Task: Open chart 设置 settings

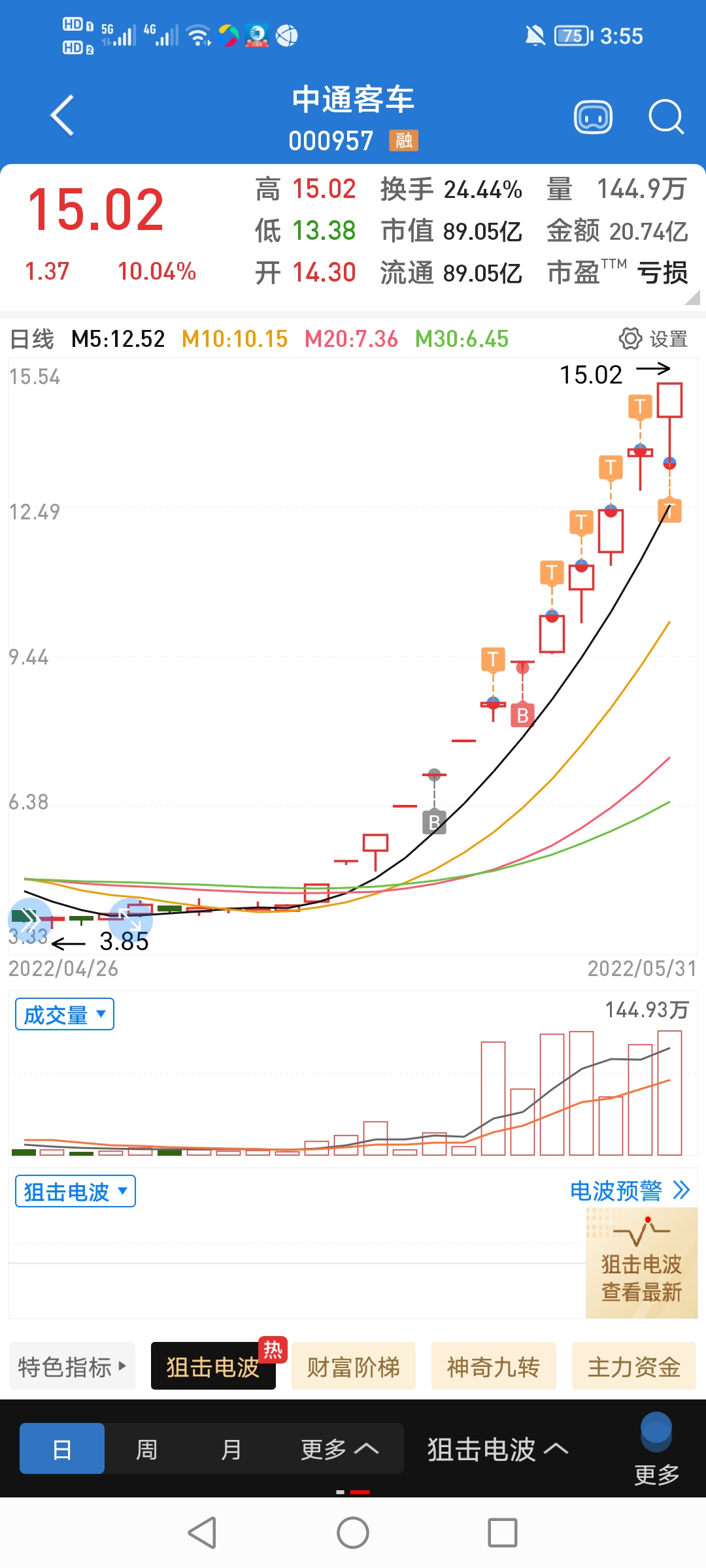Action: 653,338
